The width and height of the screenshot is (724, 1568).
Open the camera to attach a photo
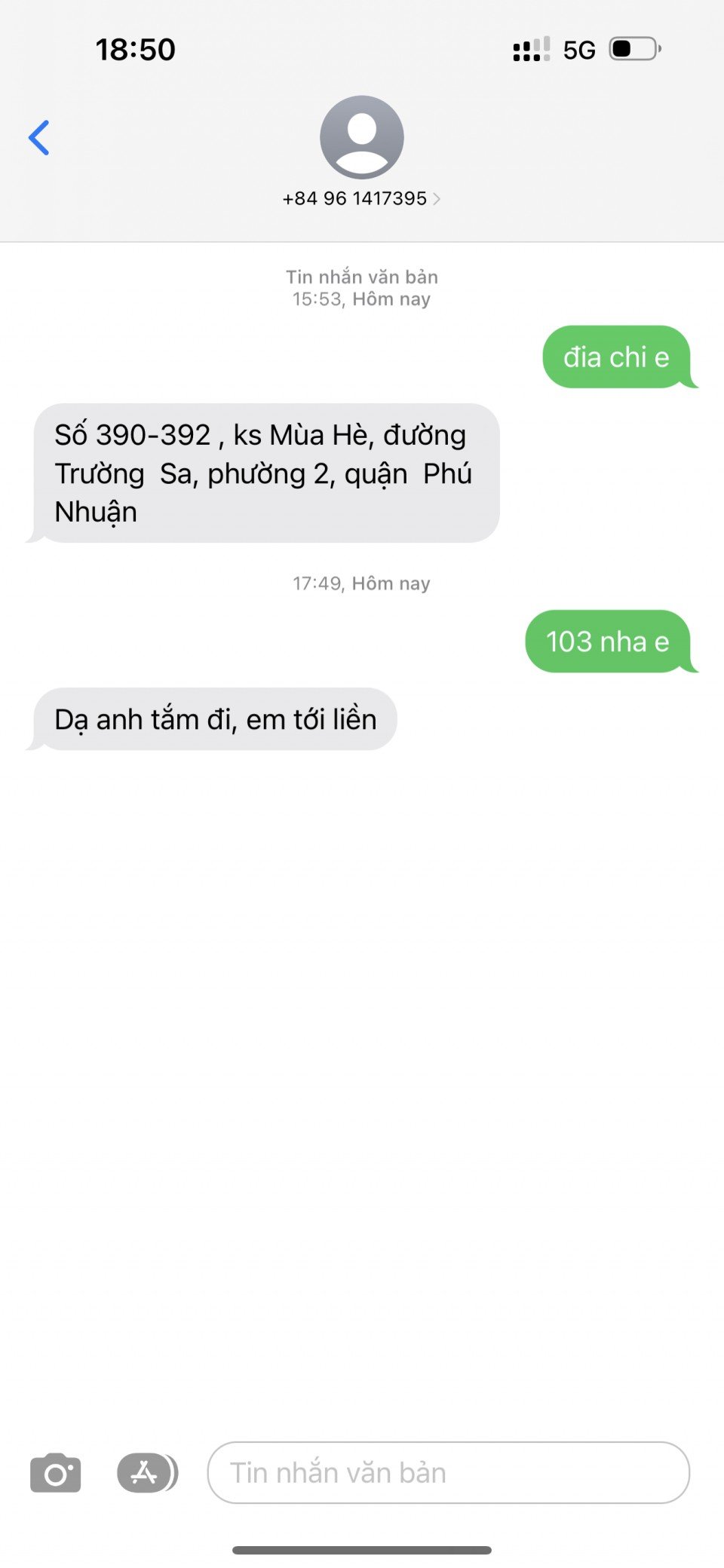(55, 1472)
